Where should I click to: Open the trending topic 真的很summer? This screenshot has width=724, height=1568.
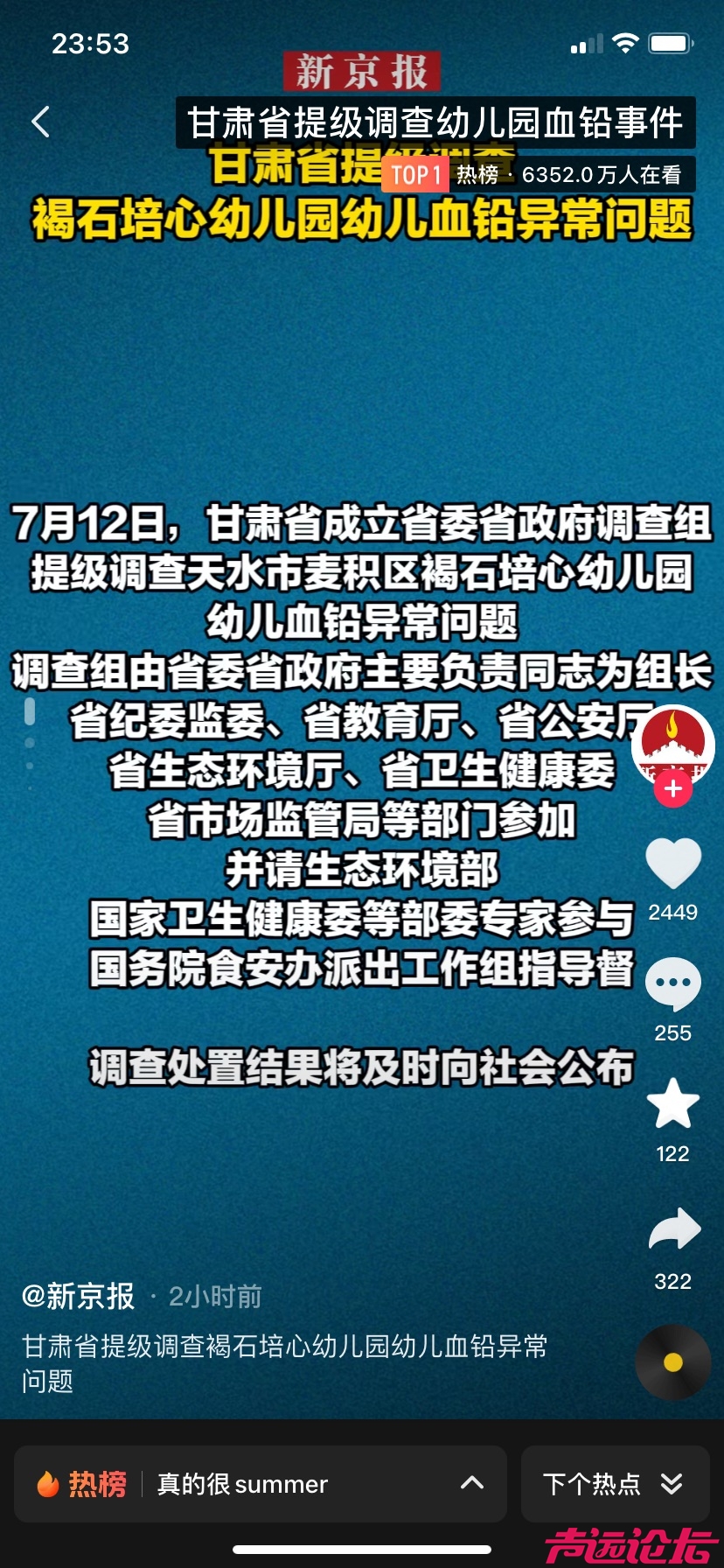pos(240,1484)
